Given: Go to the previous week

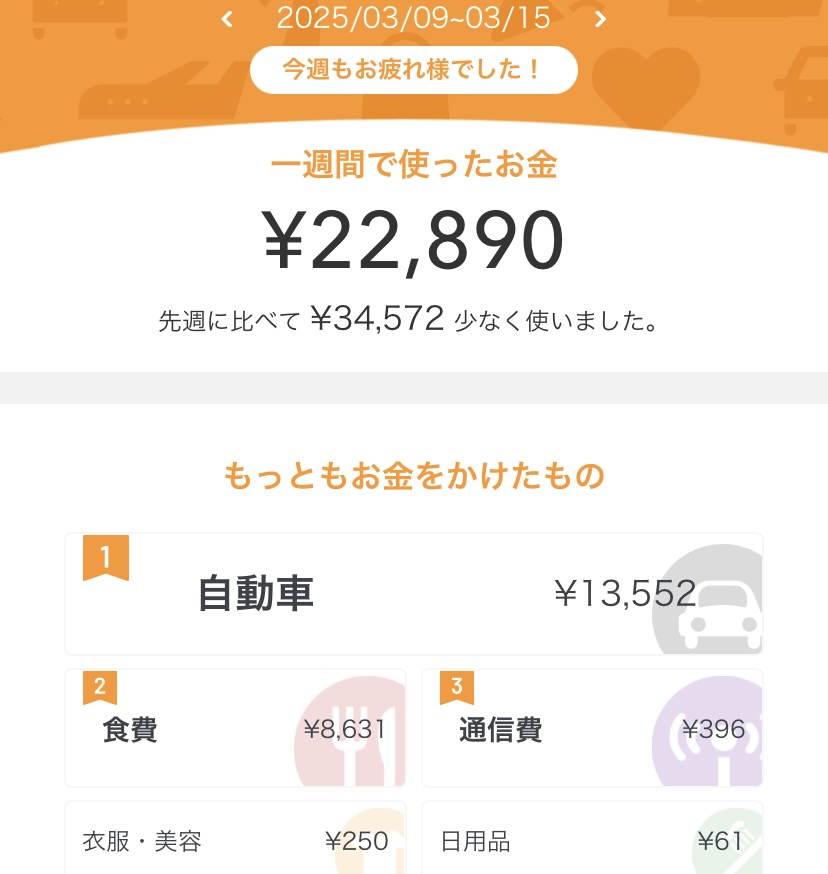Looking at the screenshot, I should tap(227, 19).
